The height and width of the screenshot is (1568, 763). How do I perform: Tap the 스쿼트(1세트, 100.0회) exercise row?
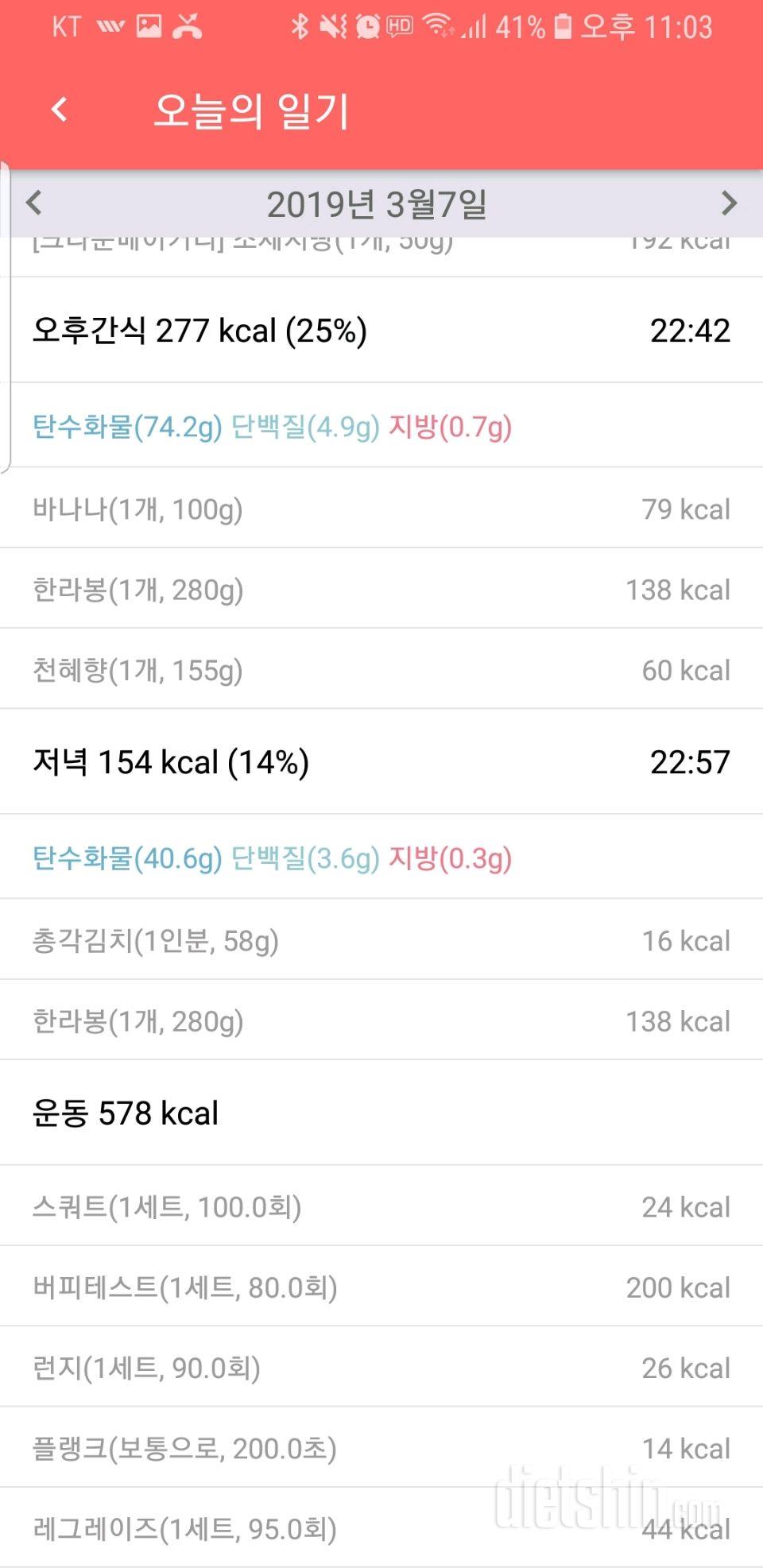click(x=381, y=1206)
